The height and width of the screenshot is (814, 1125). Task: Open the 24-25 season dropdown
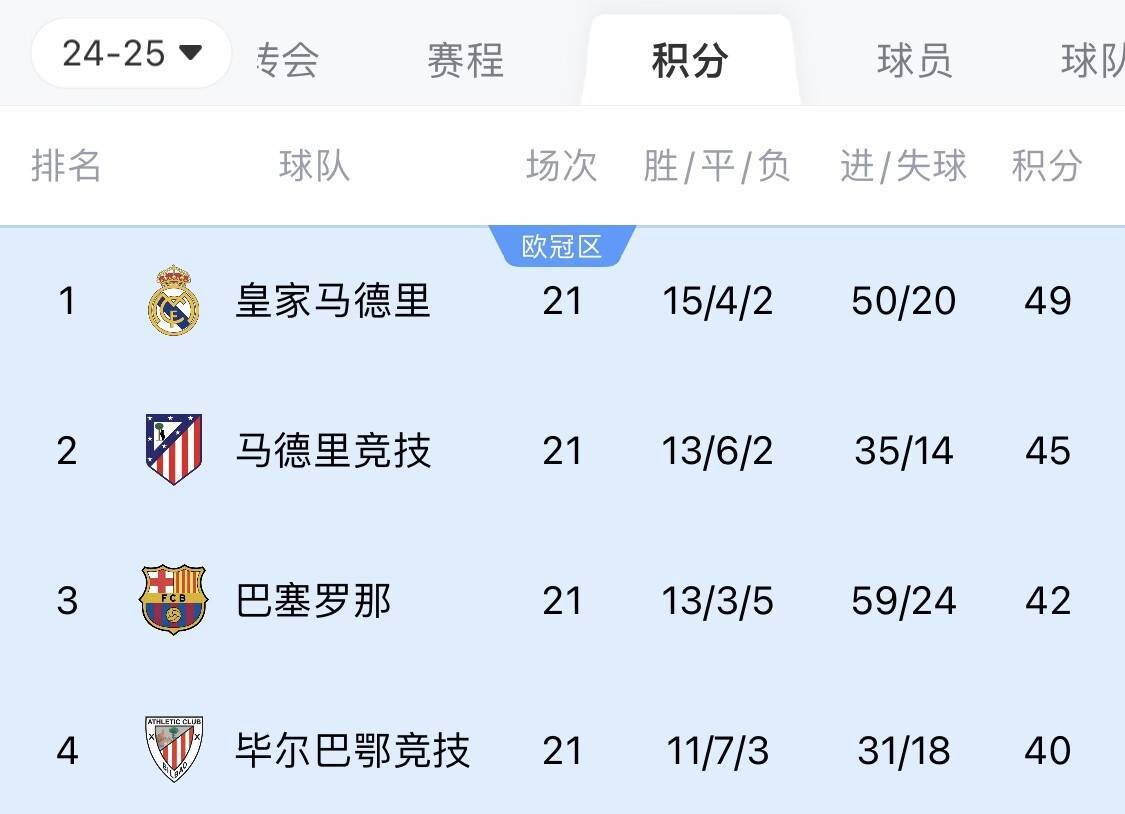tap(131, 53)
